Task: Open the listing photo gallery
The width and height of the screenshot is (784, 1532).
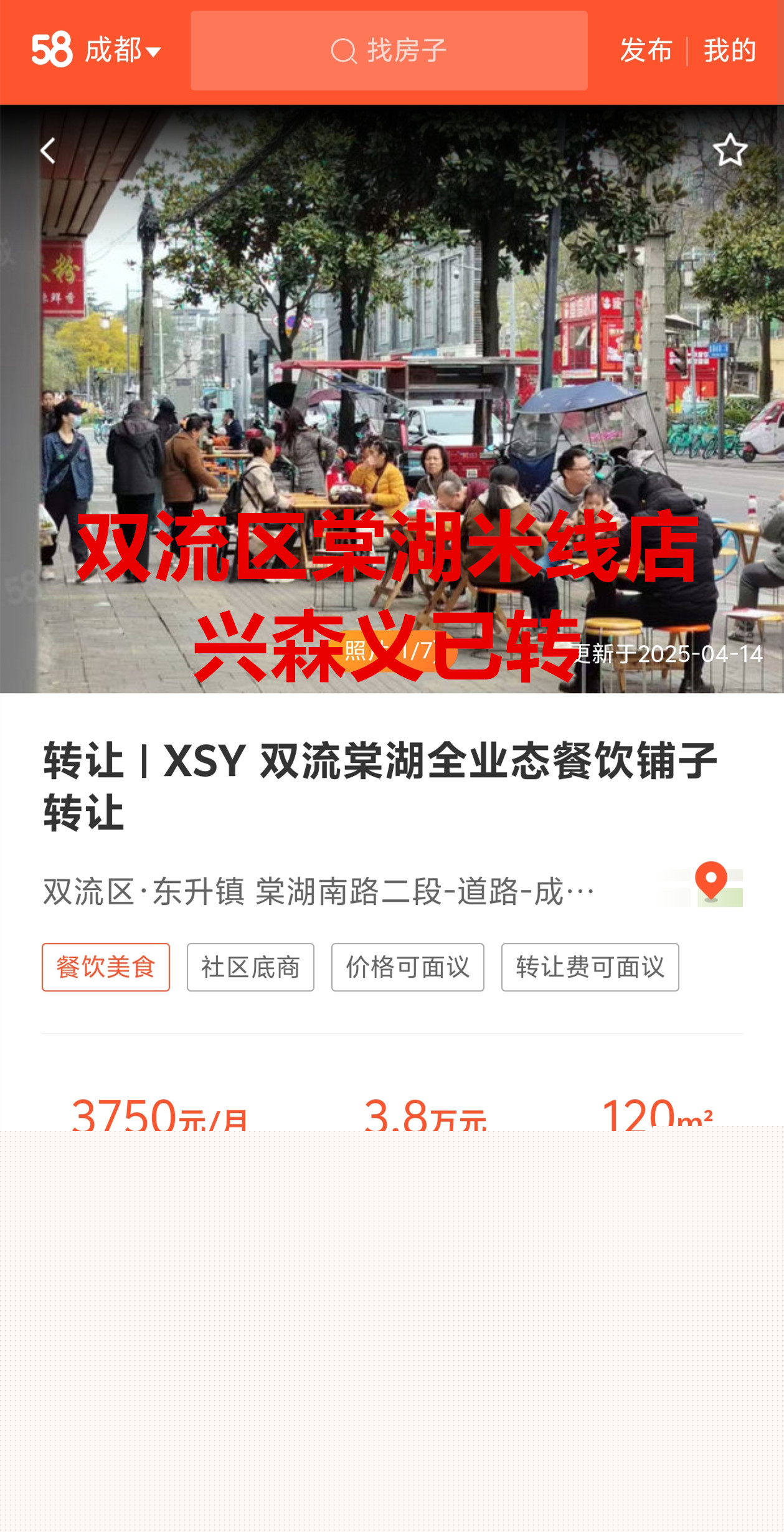Action: 392,399
